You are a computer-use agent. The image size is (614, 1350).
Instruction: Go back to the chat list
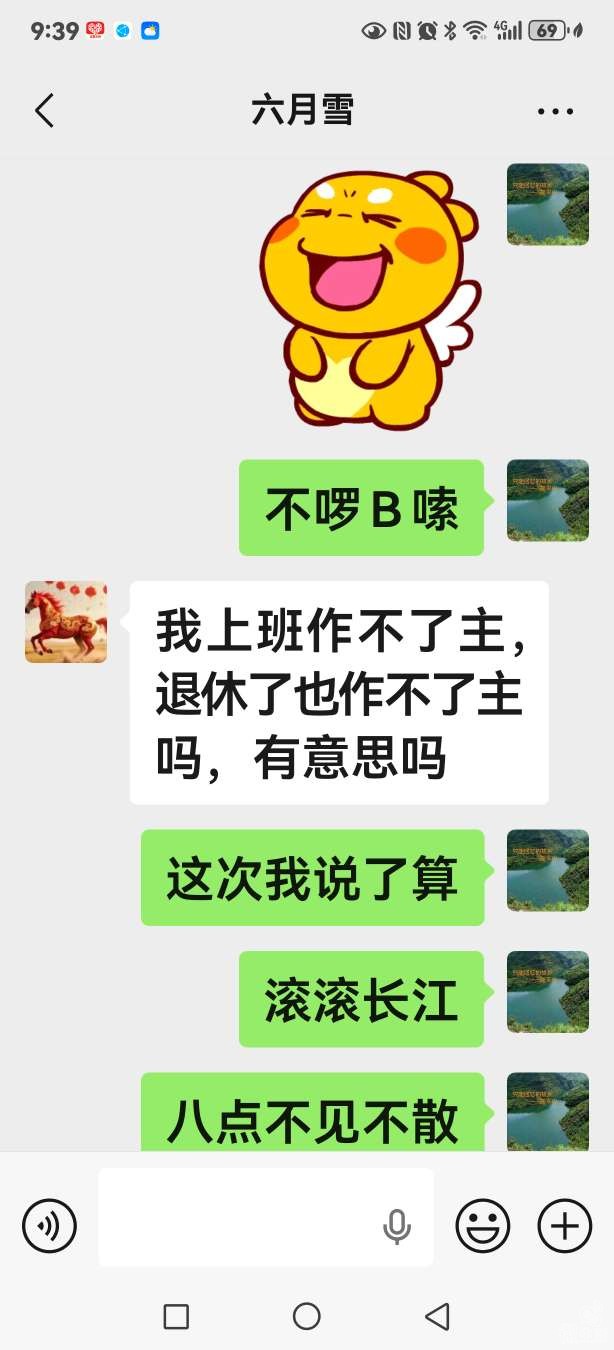[x=44, y=111]
